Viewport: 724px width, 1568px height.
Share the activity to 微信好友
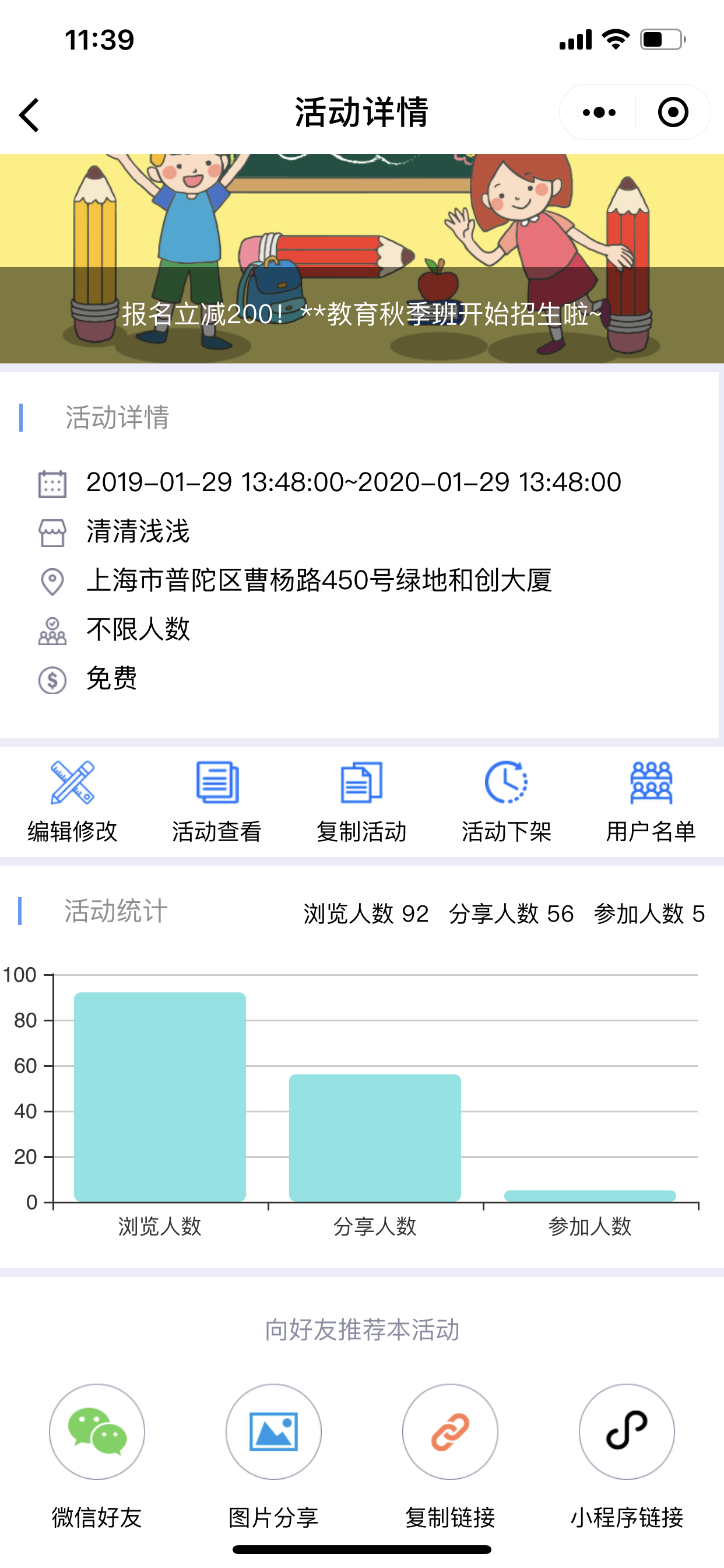97,1456
